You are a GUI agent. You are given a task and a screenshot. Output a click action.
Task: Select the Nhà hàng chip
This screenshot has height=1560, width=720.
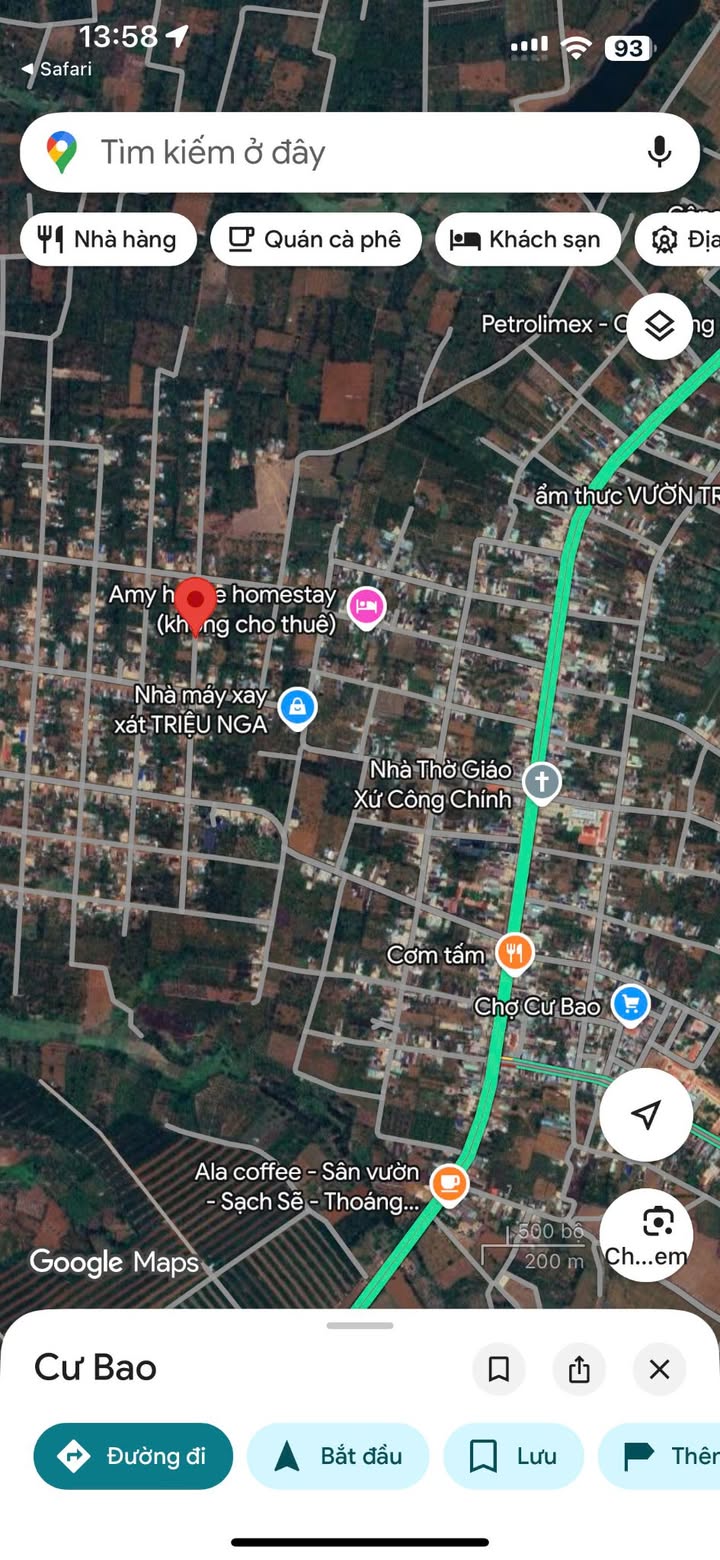pos(108,239)
